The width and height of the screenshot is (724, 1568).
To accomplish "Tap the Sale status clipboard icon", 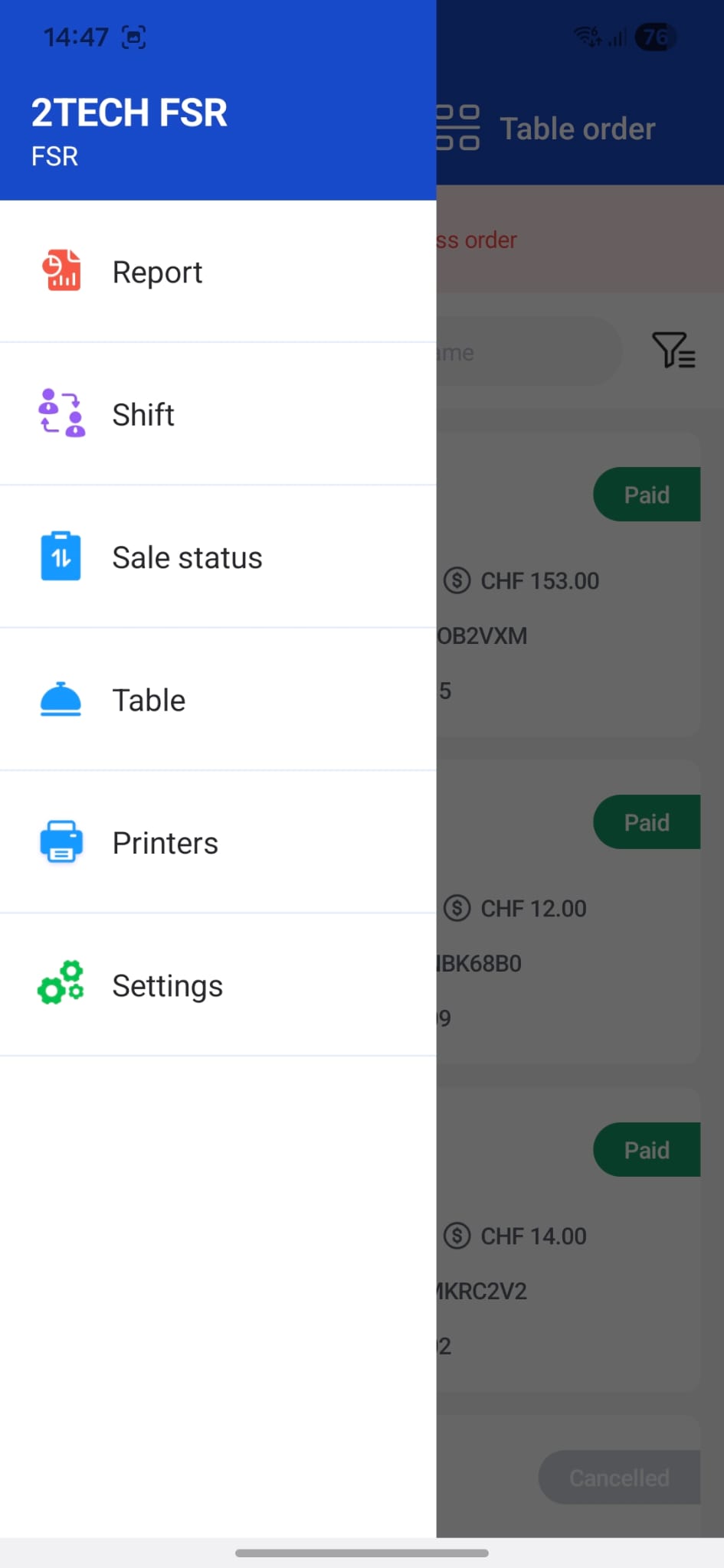I will point(61,557).
